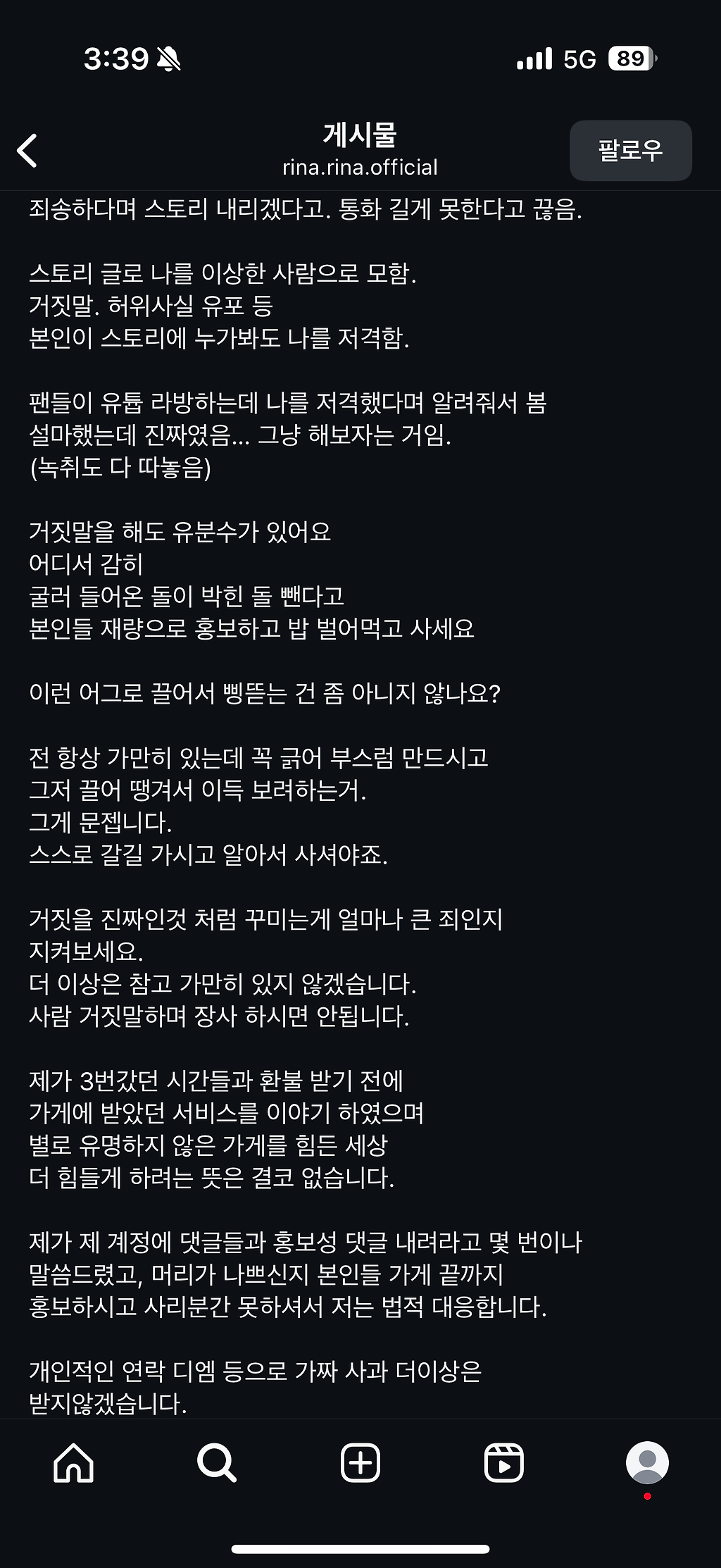The image size is (721, 1568).
Task: Go to my profile tab
Action: click(647, 1462)
